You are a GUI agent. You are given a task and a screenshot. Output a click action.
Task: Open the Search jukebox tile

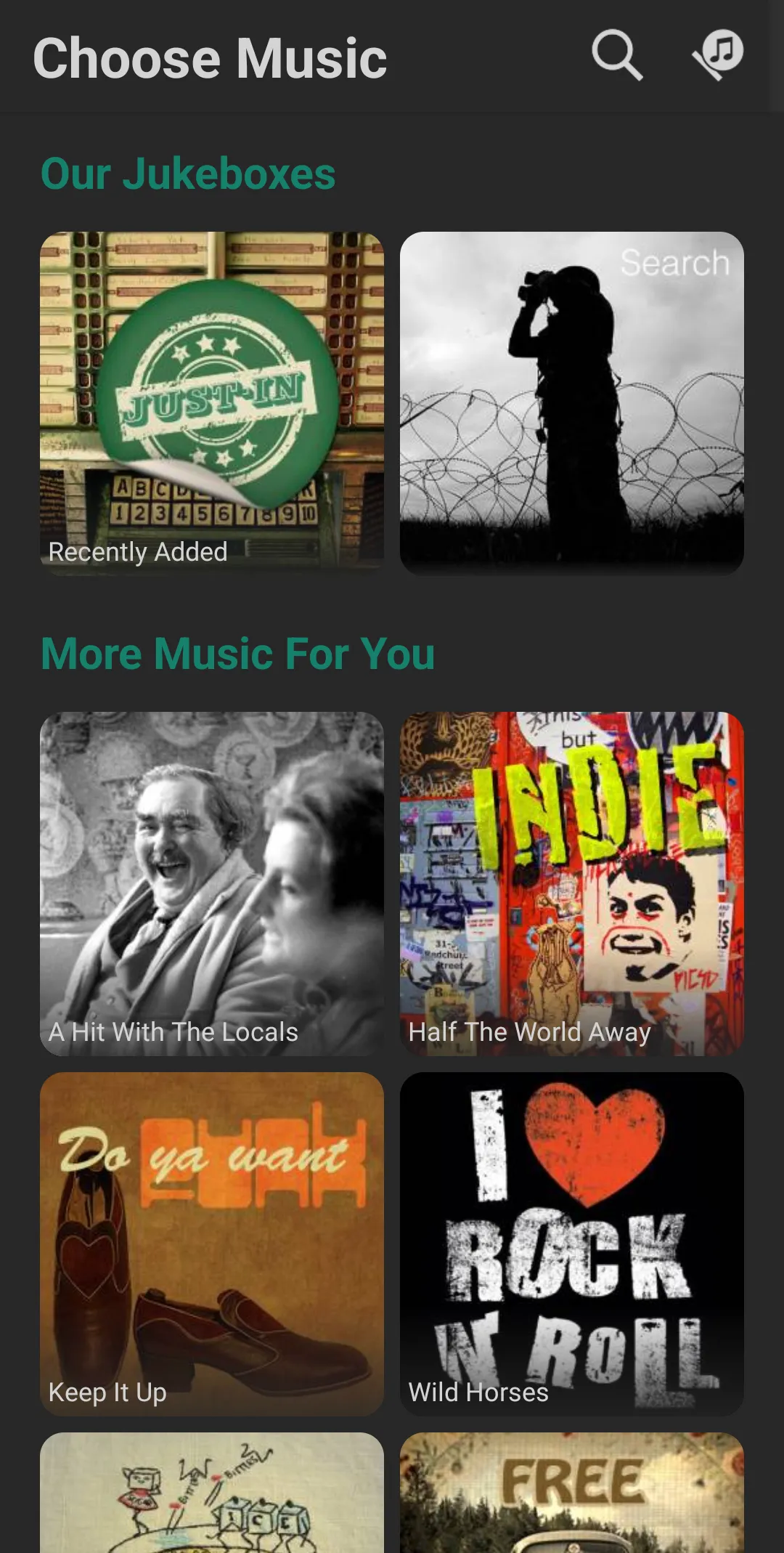pos(572,404)
